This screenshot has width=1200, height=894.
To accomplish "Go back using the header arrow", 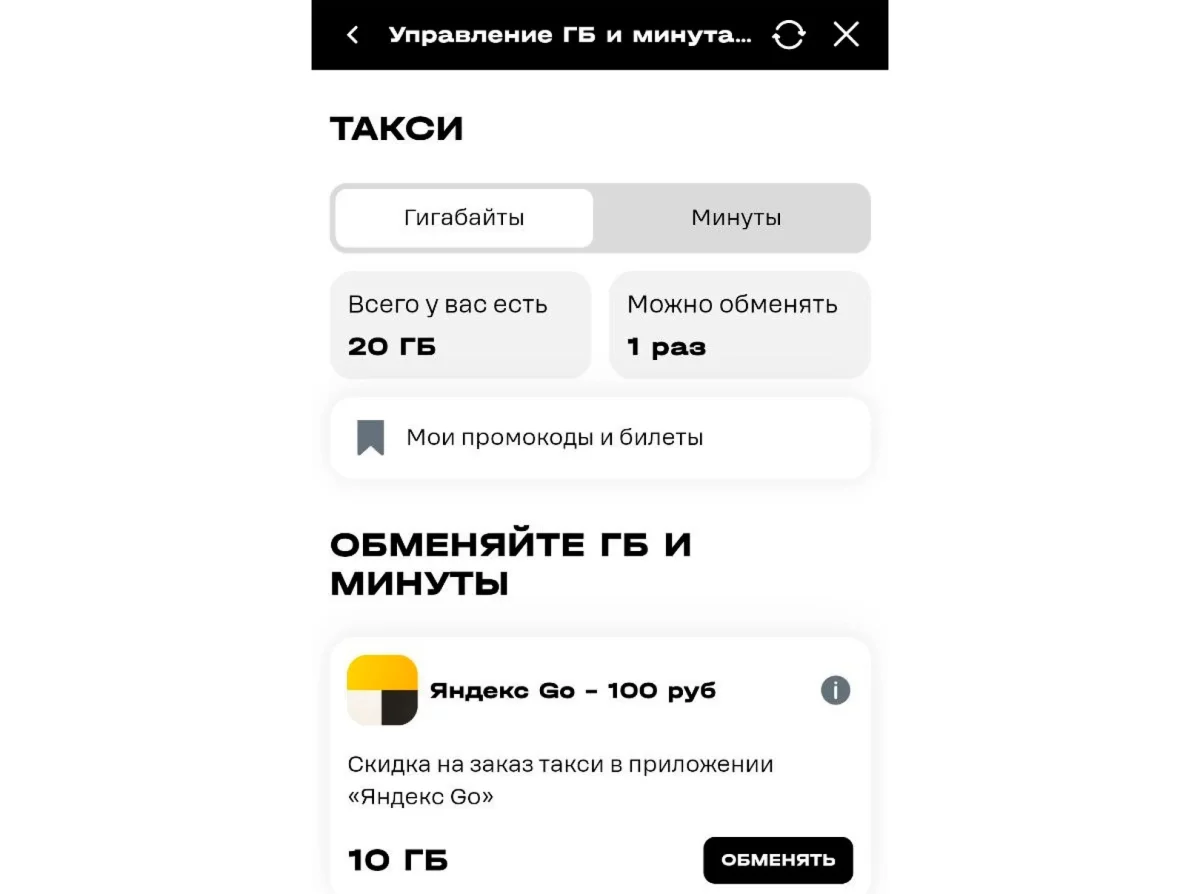I will (352, 35).
